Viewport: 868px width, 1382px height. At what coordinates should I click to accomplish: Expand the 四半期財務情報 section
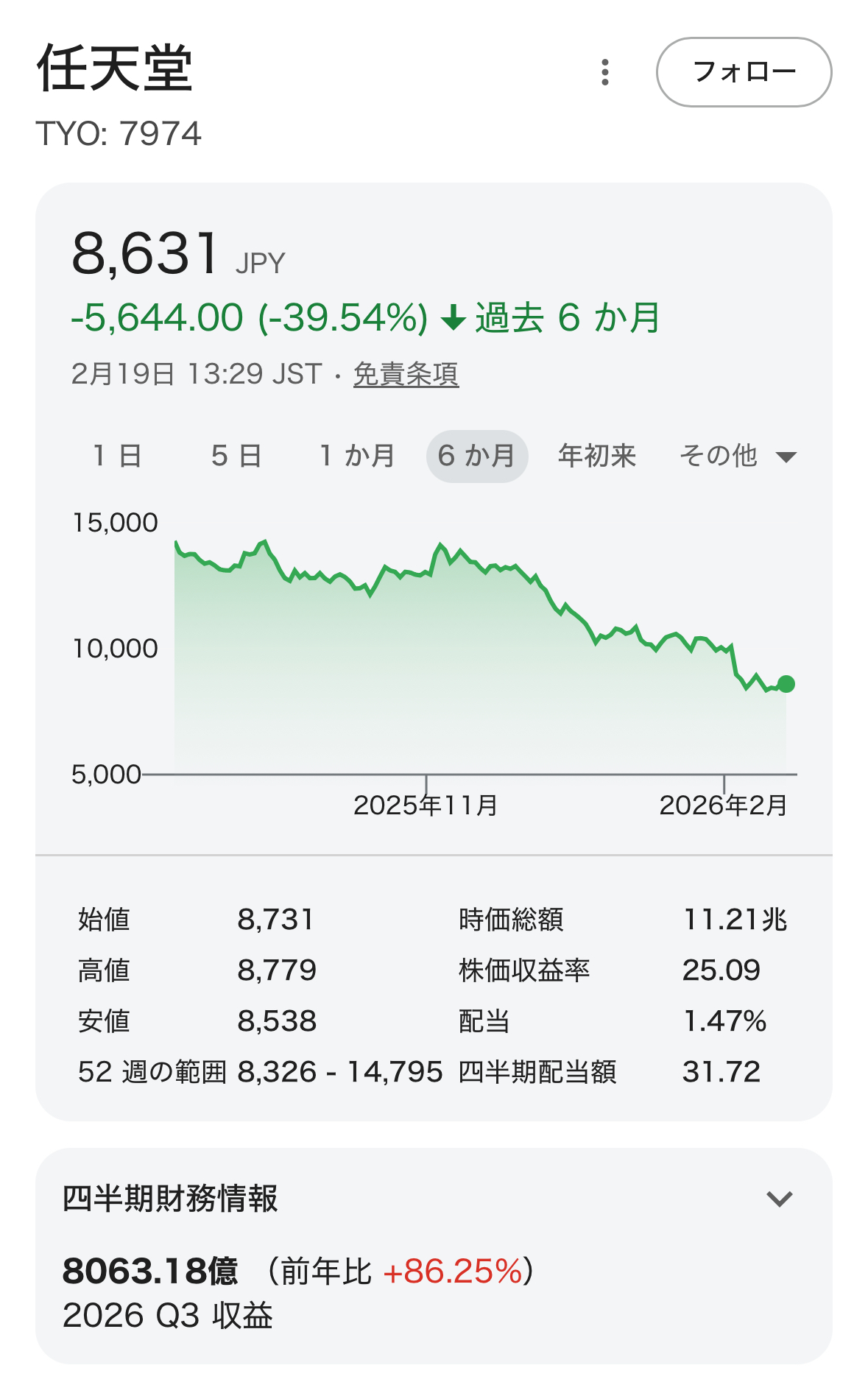779,1199
